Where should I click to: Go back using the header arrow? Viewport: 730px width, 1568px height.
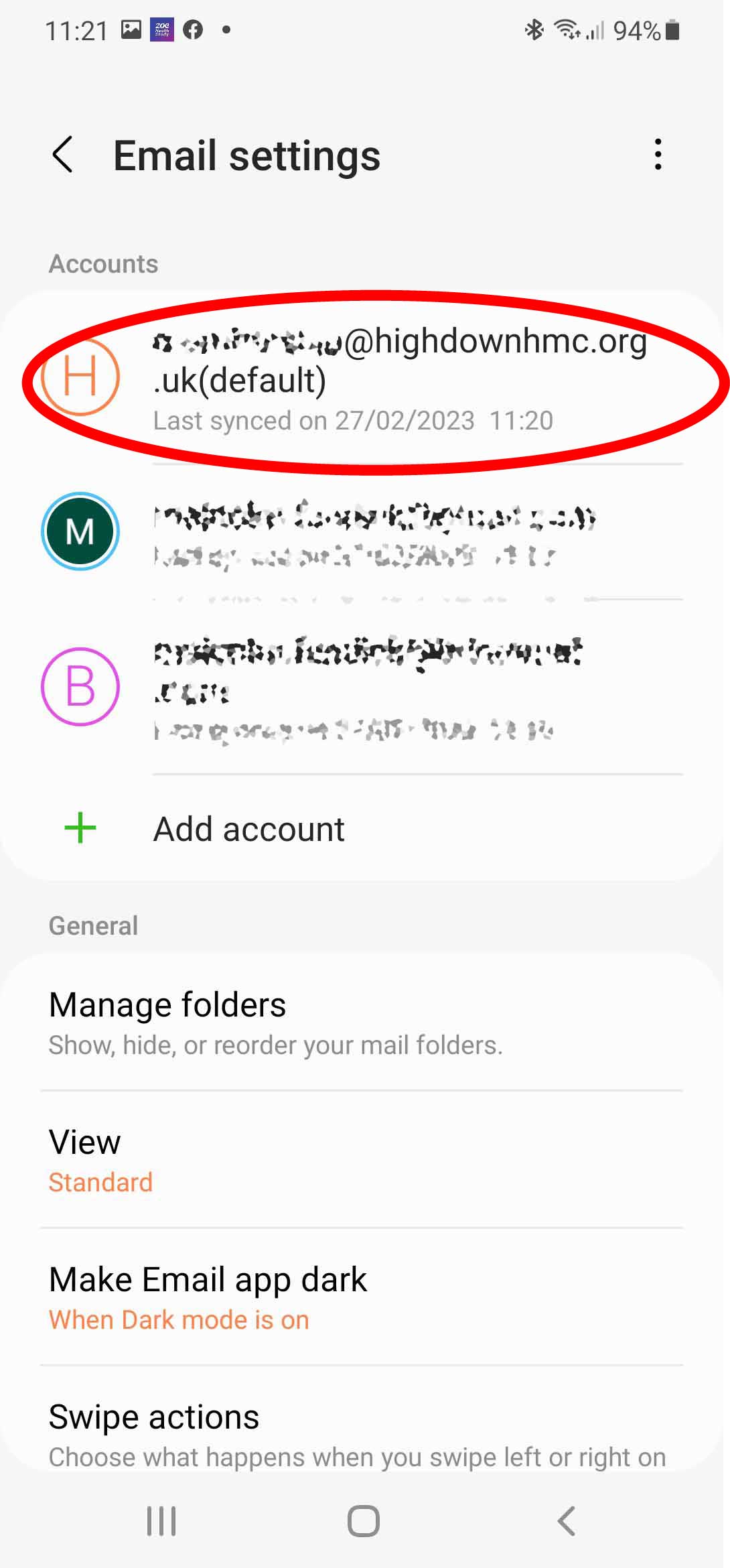[x=62, y=155]
